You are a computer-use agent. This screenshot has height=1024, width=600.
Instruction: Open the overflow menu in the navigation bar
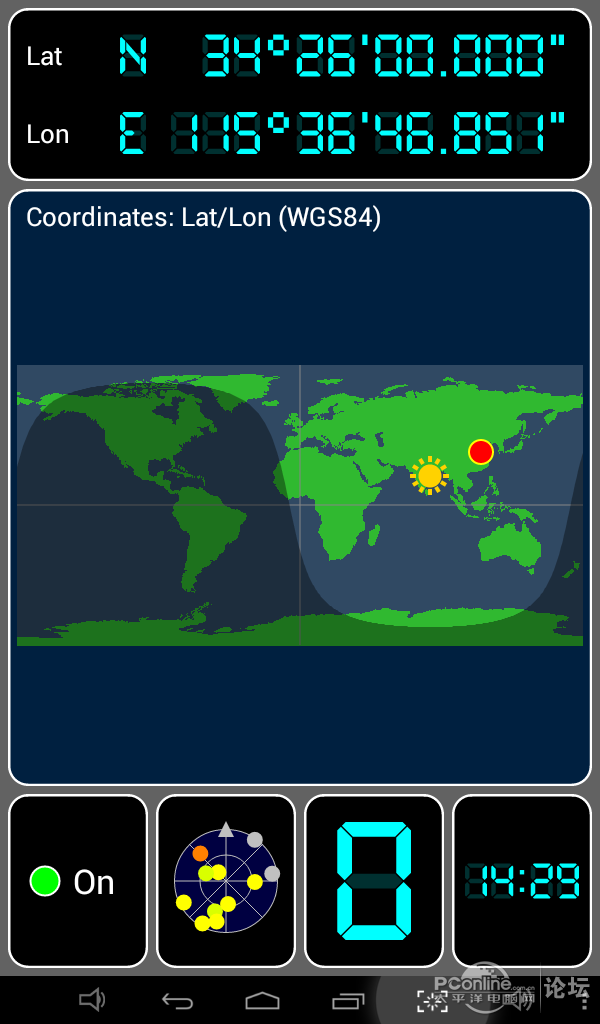[x=584, y=1001]
